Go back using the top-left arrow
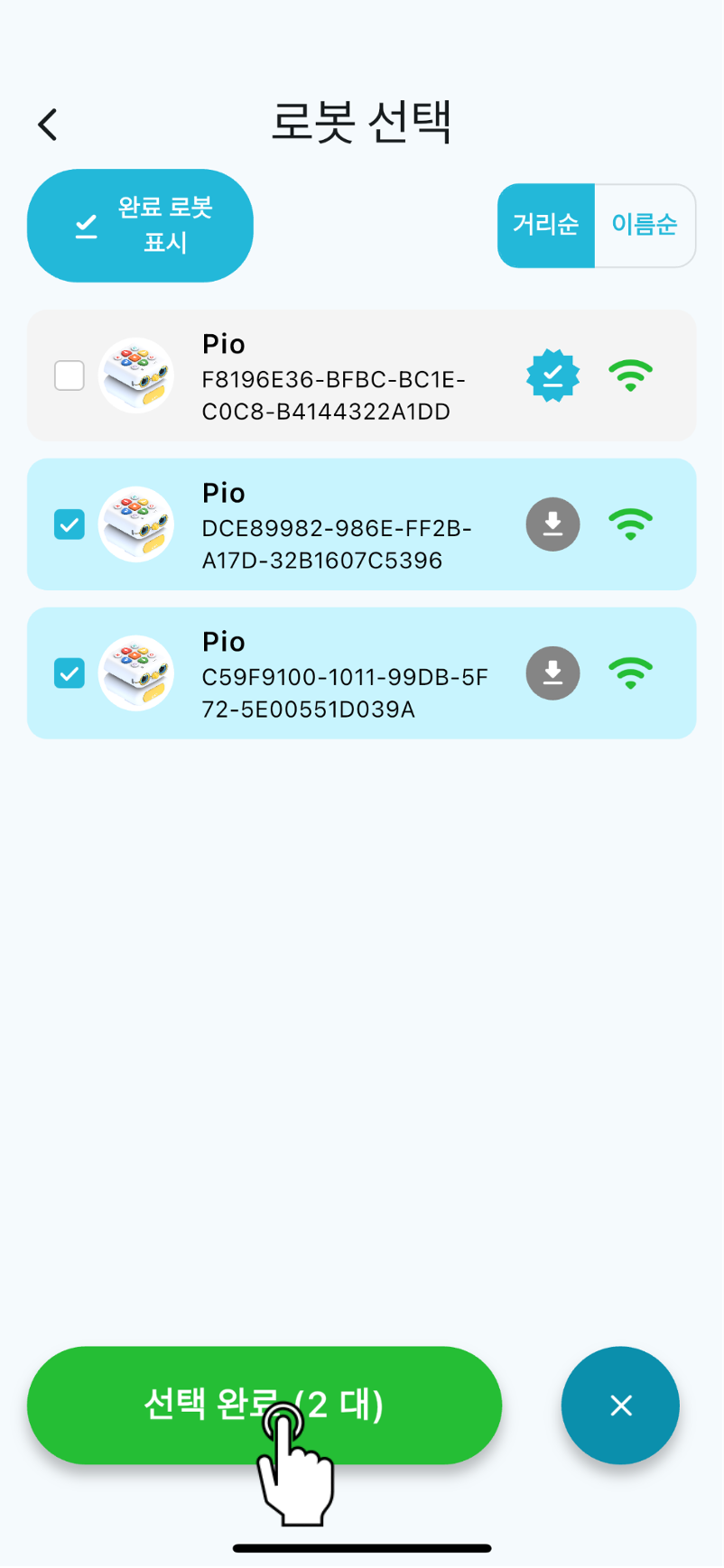Image resolution: width=724 pixels, height=1568 pixels. click(x=48, y=125)
